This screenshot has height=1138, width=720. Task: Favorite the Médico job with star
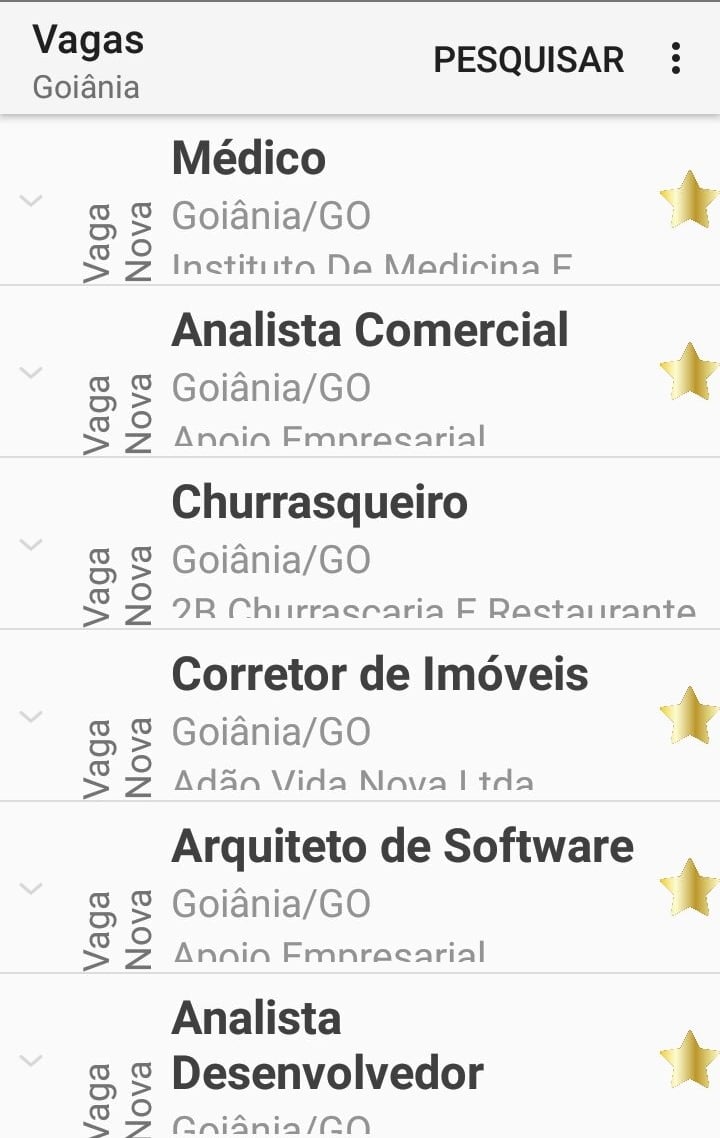[689, 199]
